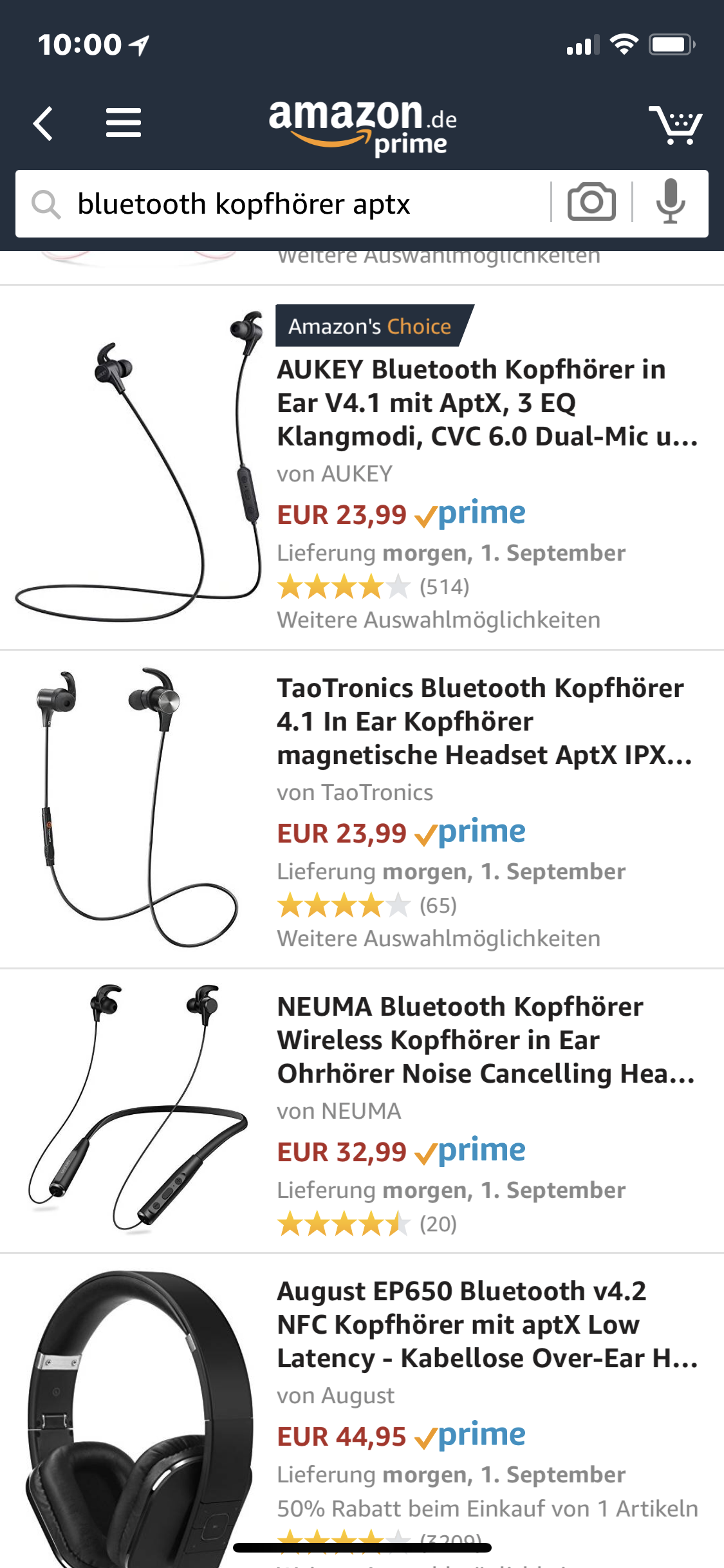The height and width of the screenshot is (1568, 724).
Task: Open the NEUMA neckband product image
Action: [x=137, y=1107]
